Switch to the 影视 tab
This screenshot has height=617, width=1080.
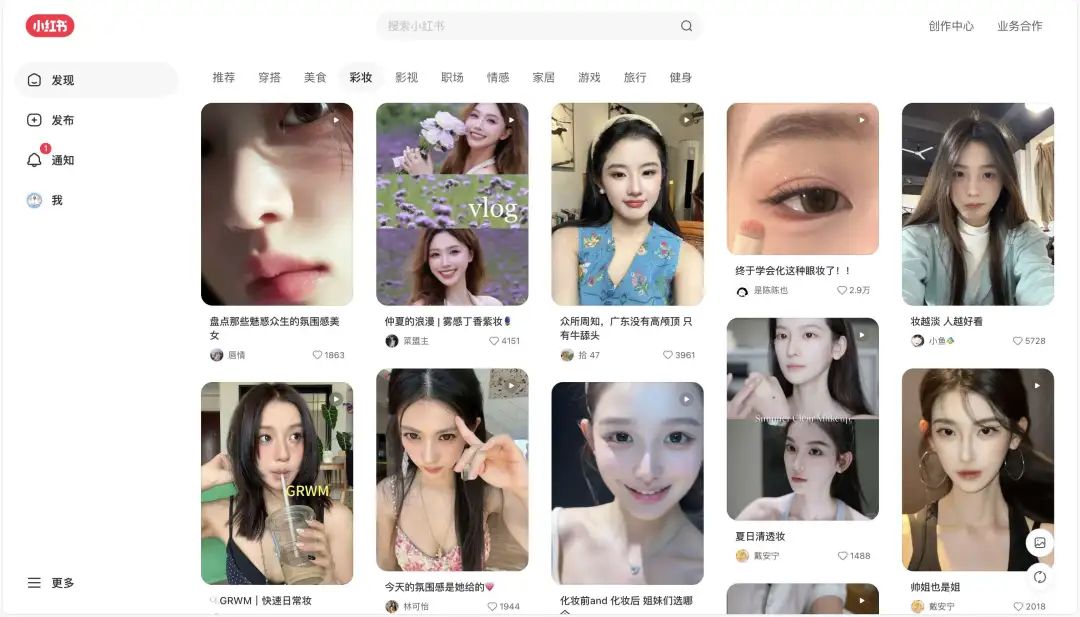(x=406, y=77)
